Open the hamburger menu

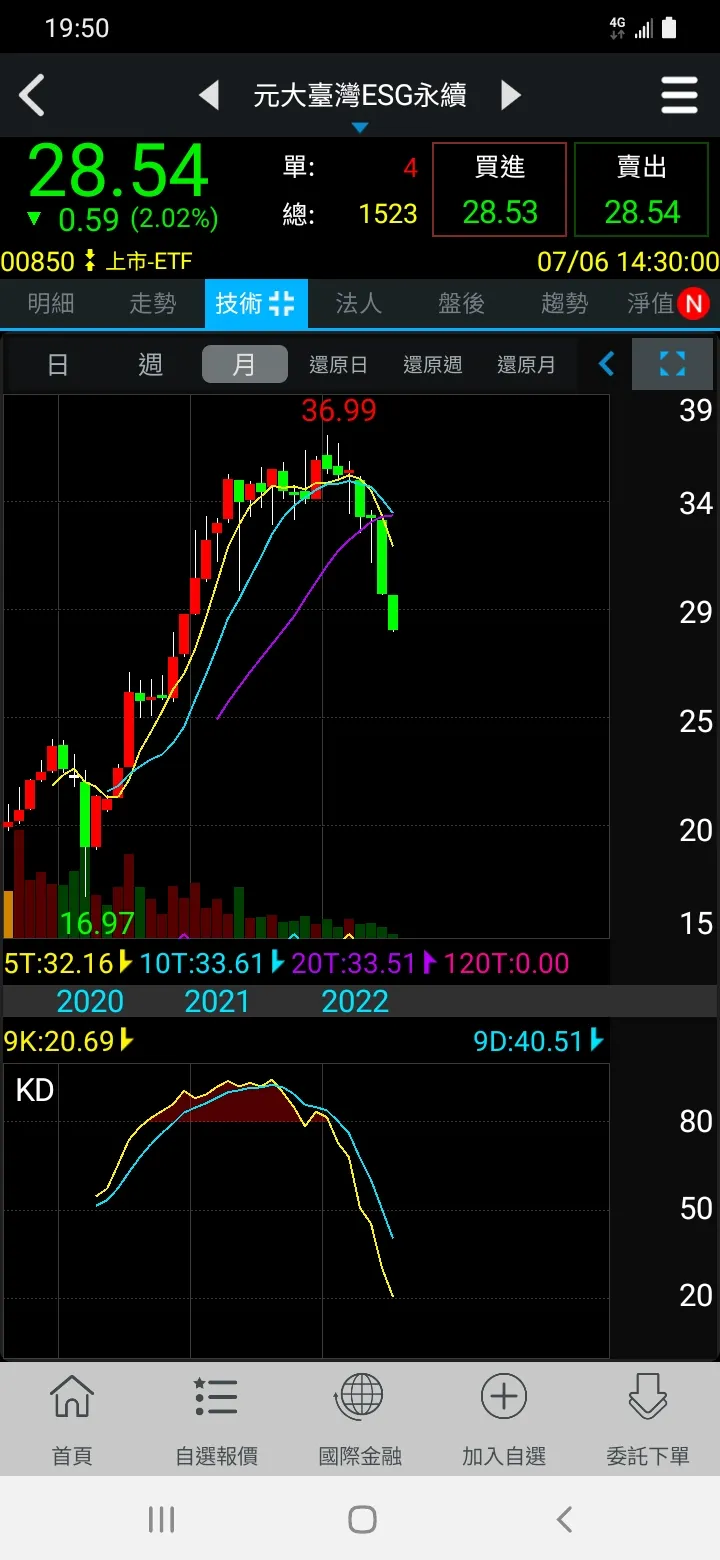679,96
